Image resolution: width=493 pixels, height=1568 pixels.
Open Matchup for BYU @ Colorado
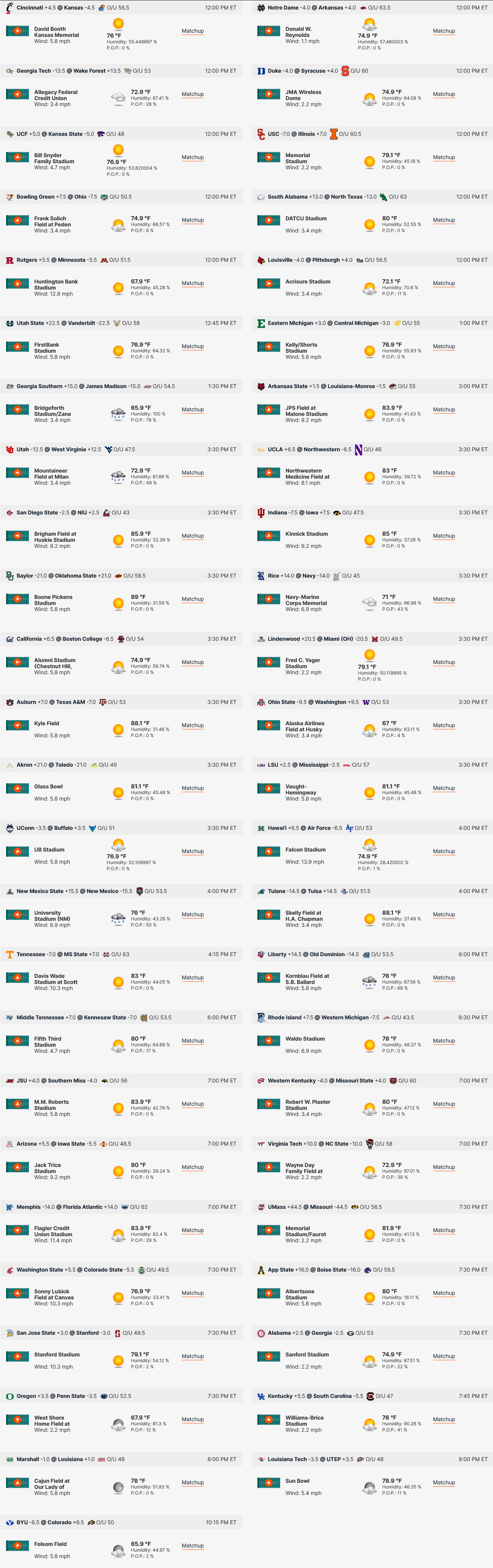[193, 1546]
